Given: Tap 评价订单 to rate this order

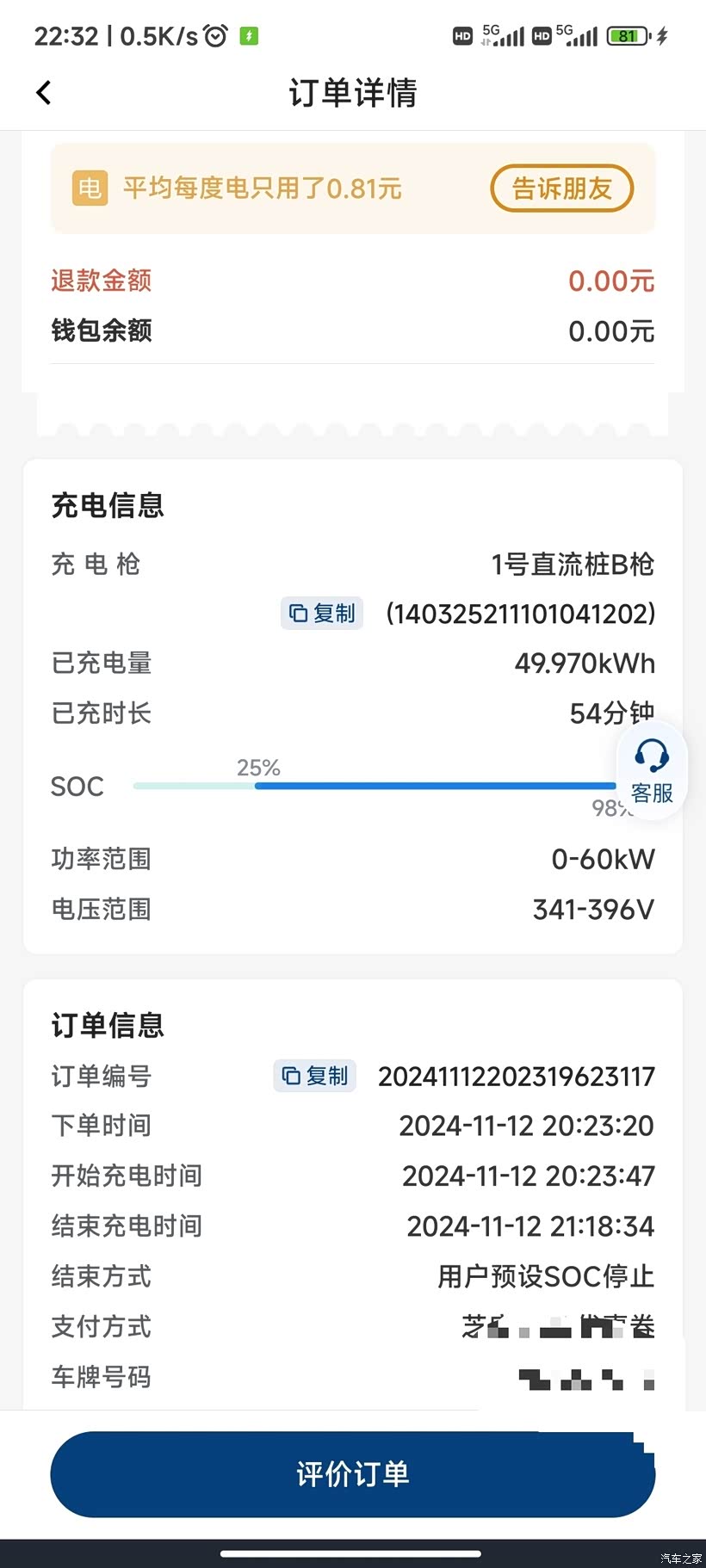Looking at the screenshot, I should (352, 1473).
